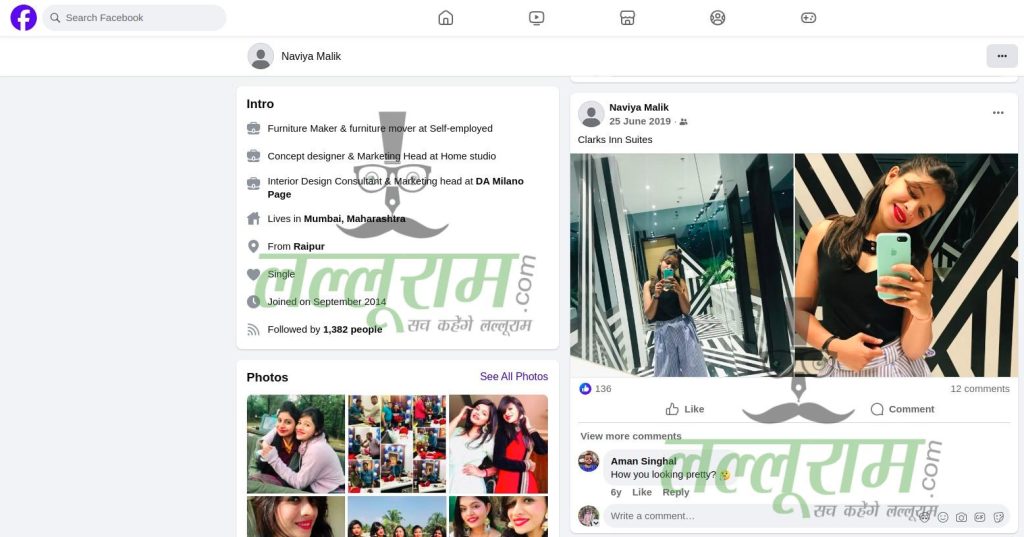The height and width of the screenshot is (537, 1024).
Task: Open the Groups tab
Action: [717, 18]
